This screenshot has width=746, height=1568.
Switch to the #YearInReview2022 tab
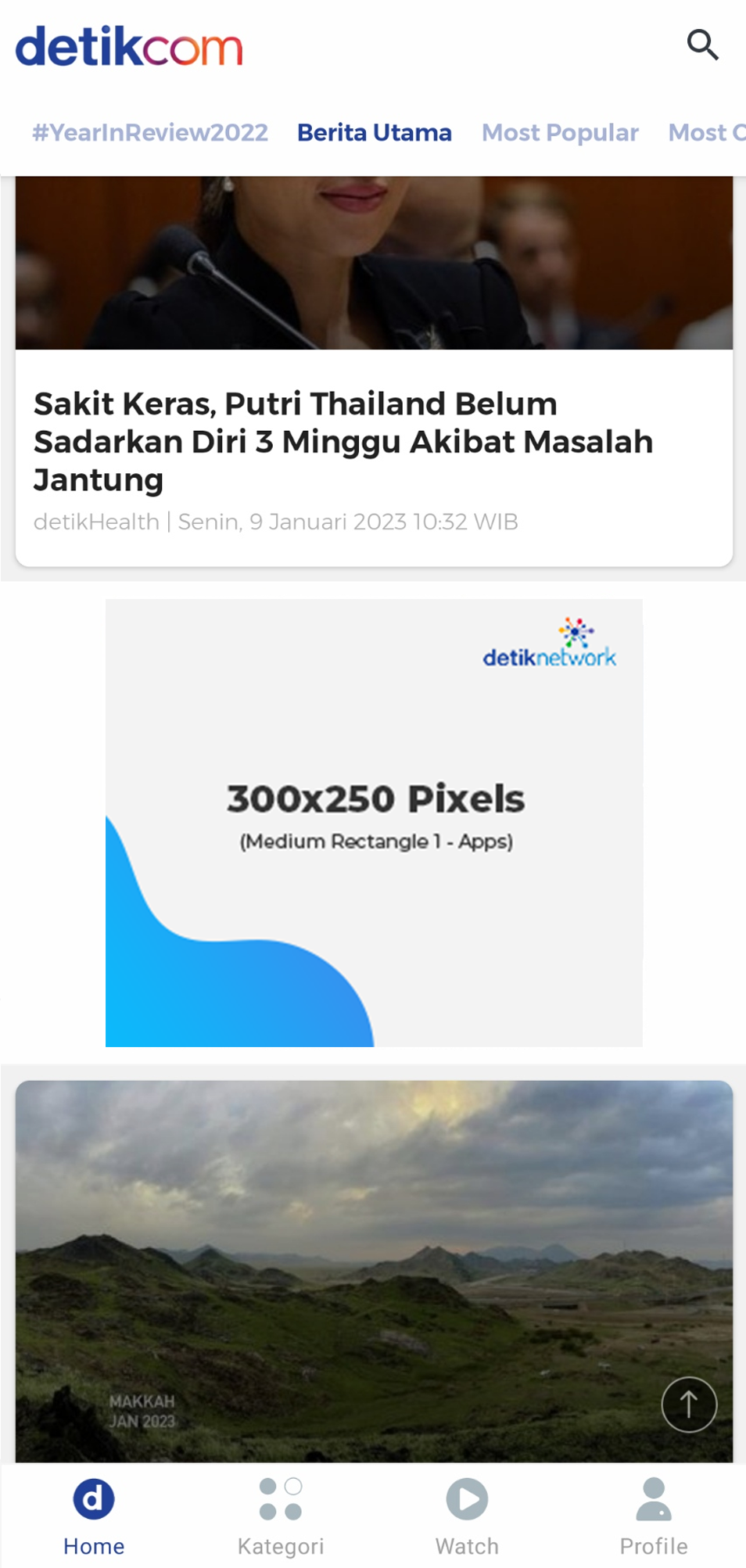(x=150, y=133)
